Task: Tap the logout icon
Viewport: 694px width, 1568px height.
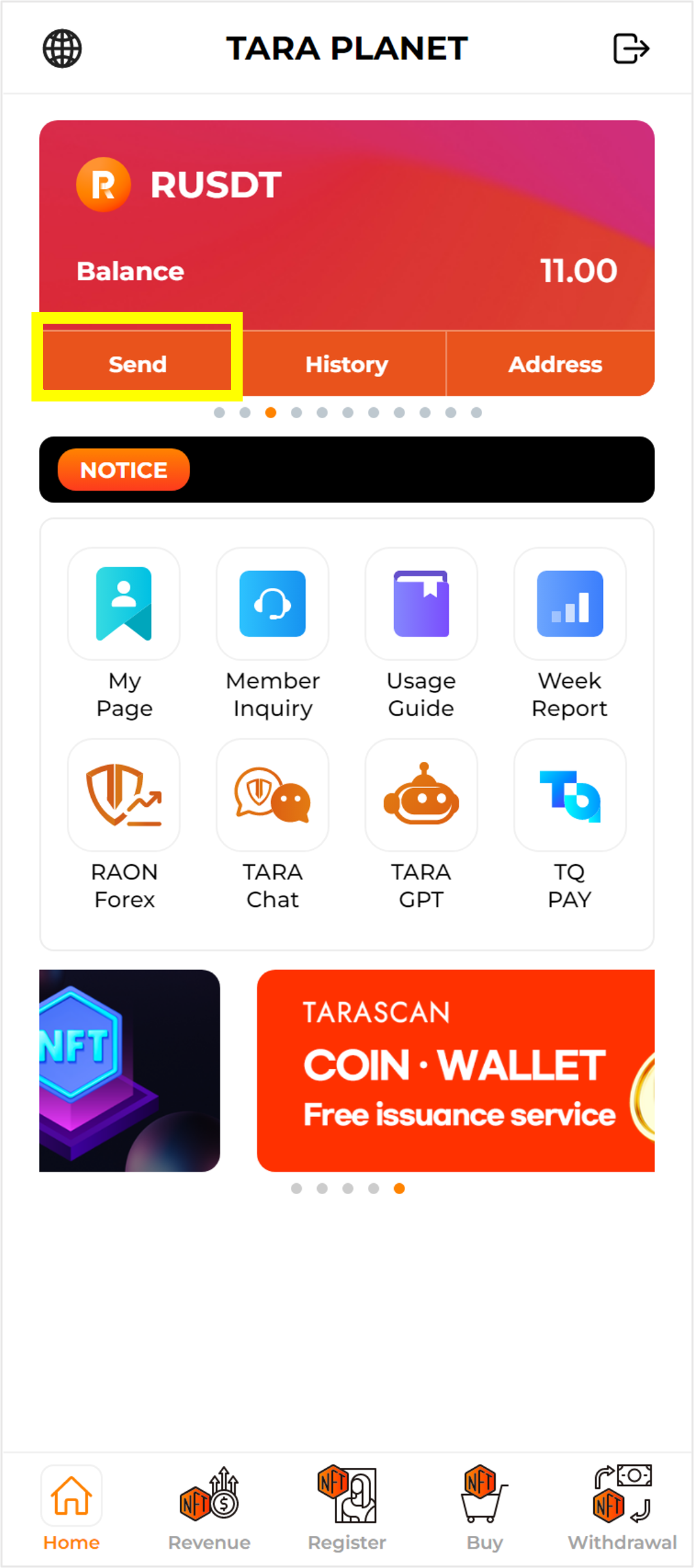Action: [630, 49]
